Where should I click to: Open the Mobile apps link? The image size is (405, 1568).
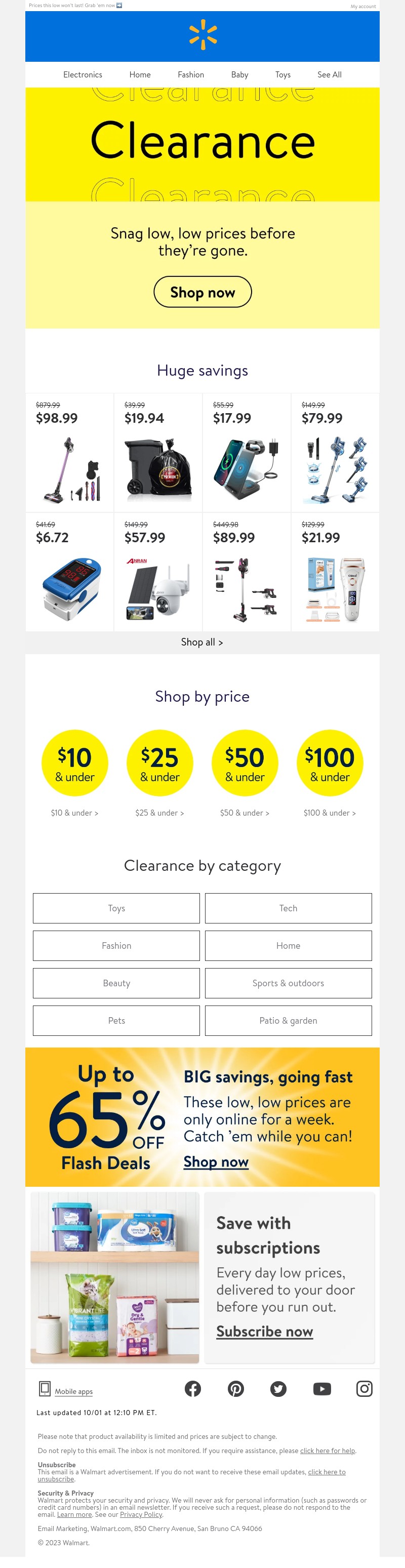point(73,1391)
